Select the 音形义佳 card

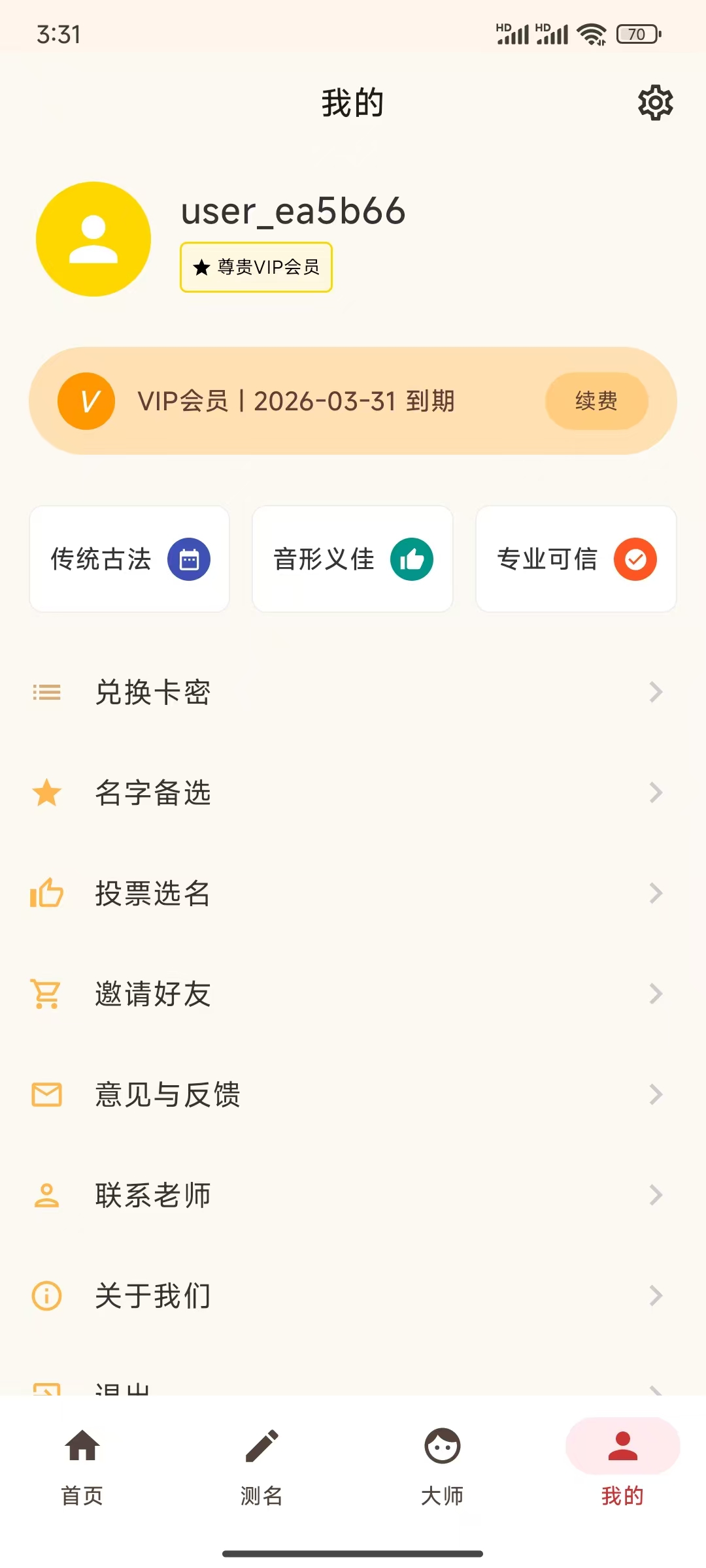pyautogui.click(x=352, y=559)
